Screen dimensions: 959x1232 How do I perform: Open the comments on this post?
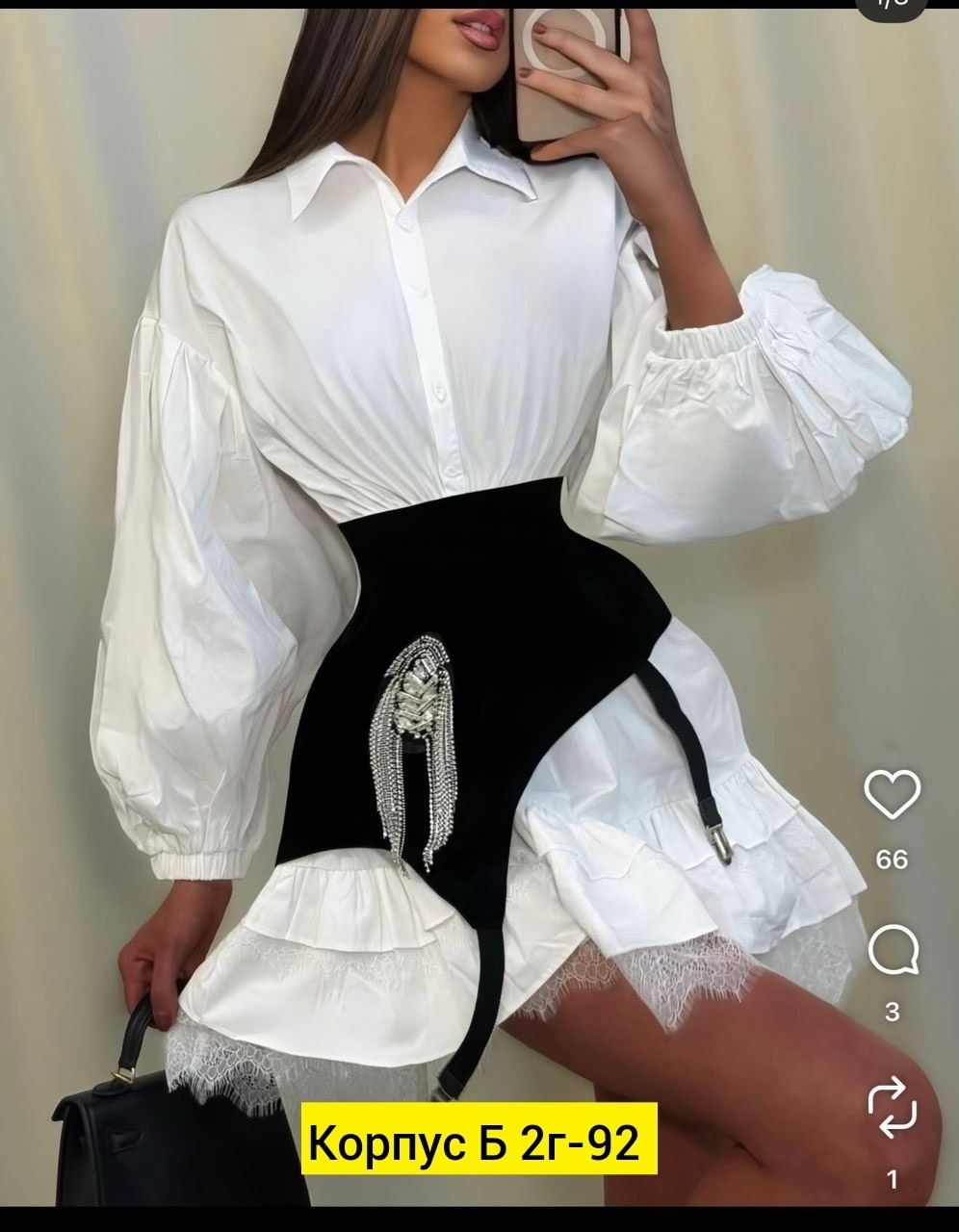[x=892, y=951]
